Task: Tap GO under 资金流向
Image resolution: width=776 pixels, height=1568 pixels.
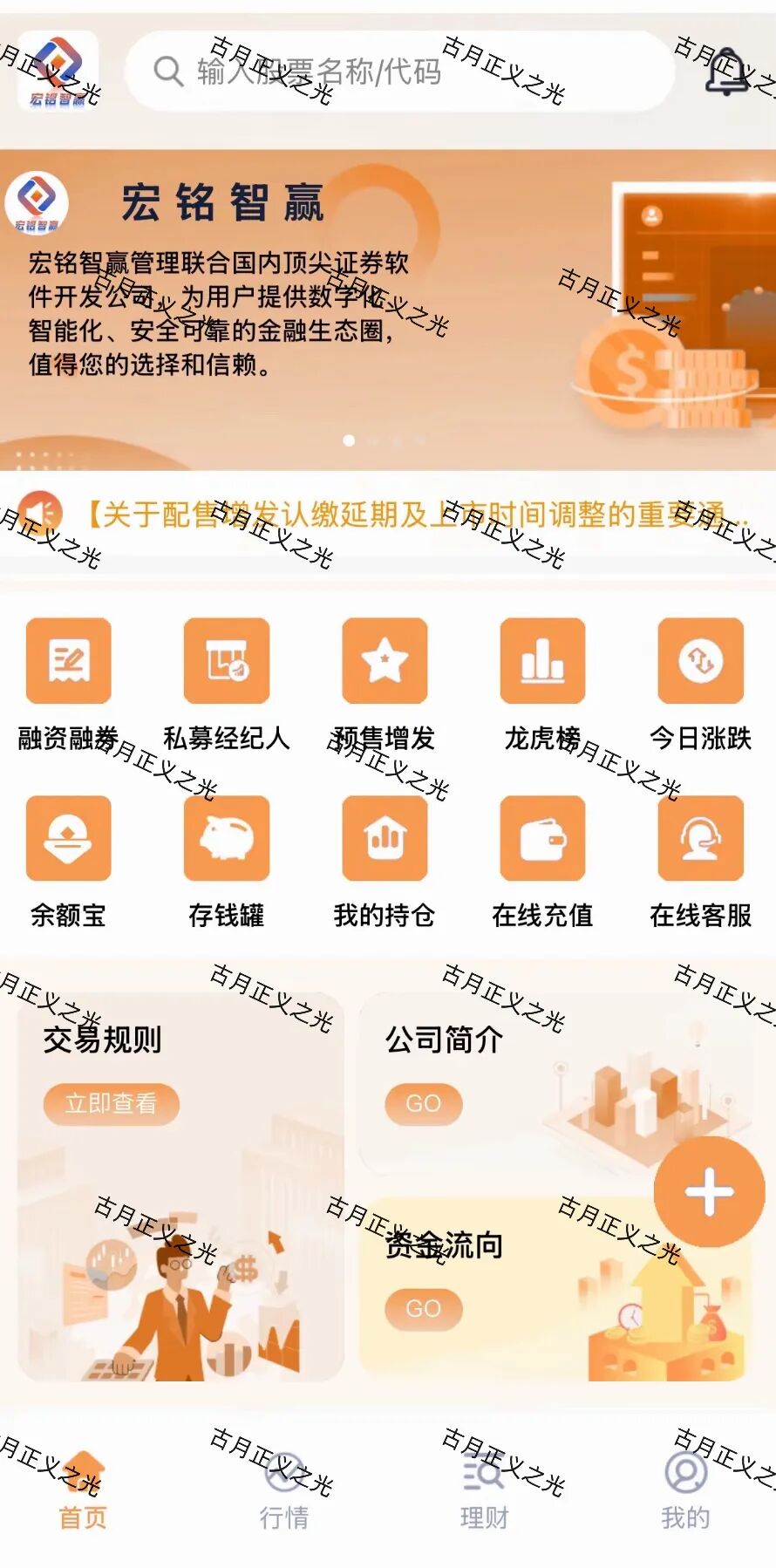Action: tap(423, 1309)
